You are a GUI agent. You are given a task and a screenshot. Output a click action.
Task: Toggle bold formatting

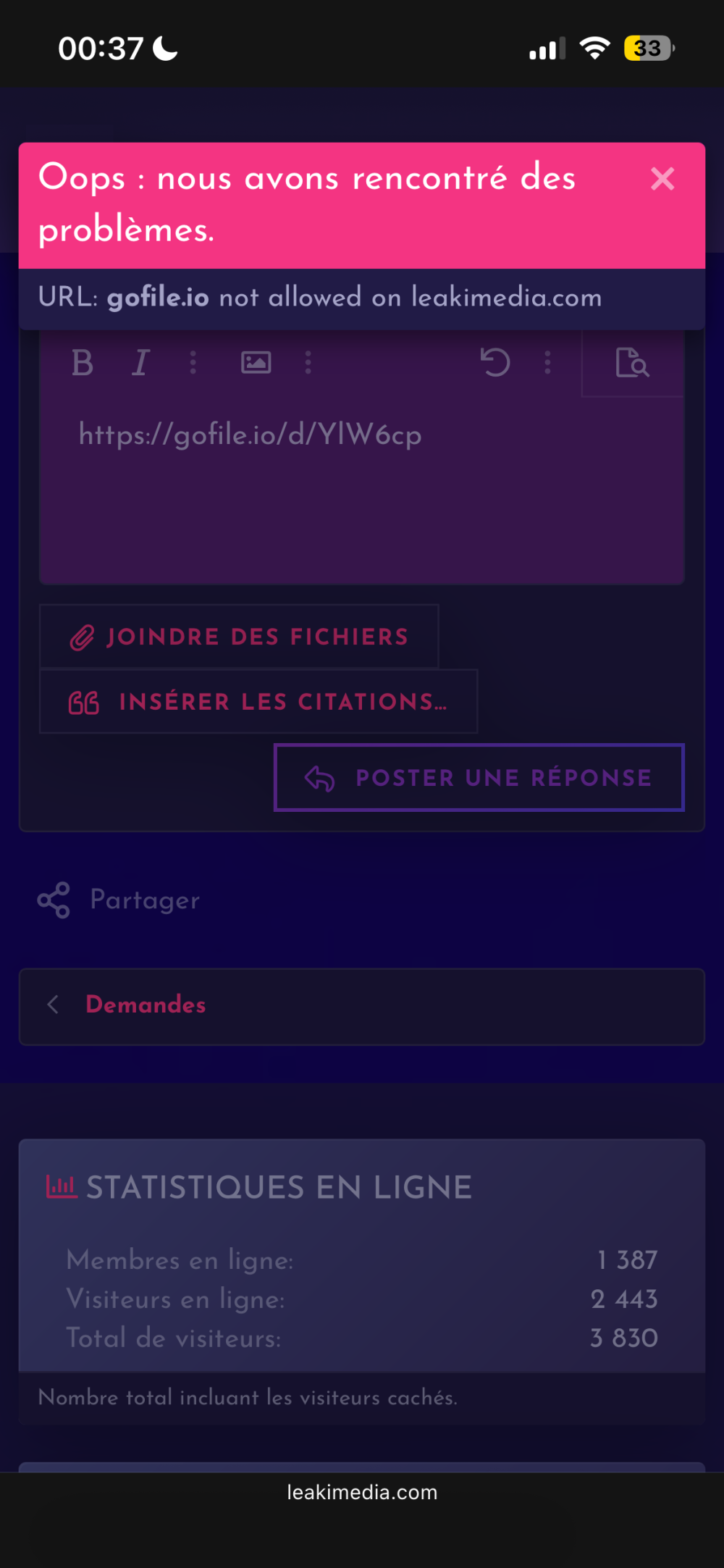coord(82,361)
